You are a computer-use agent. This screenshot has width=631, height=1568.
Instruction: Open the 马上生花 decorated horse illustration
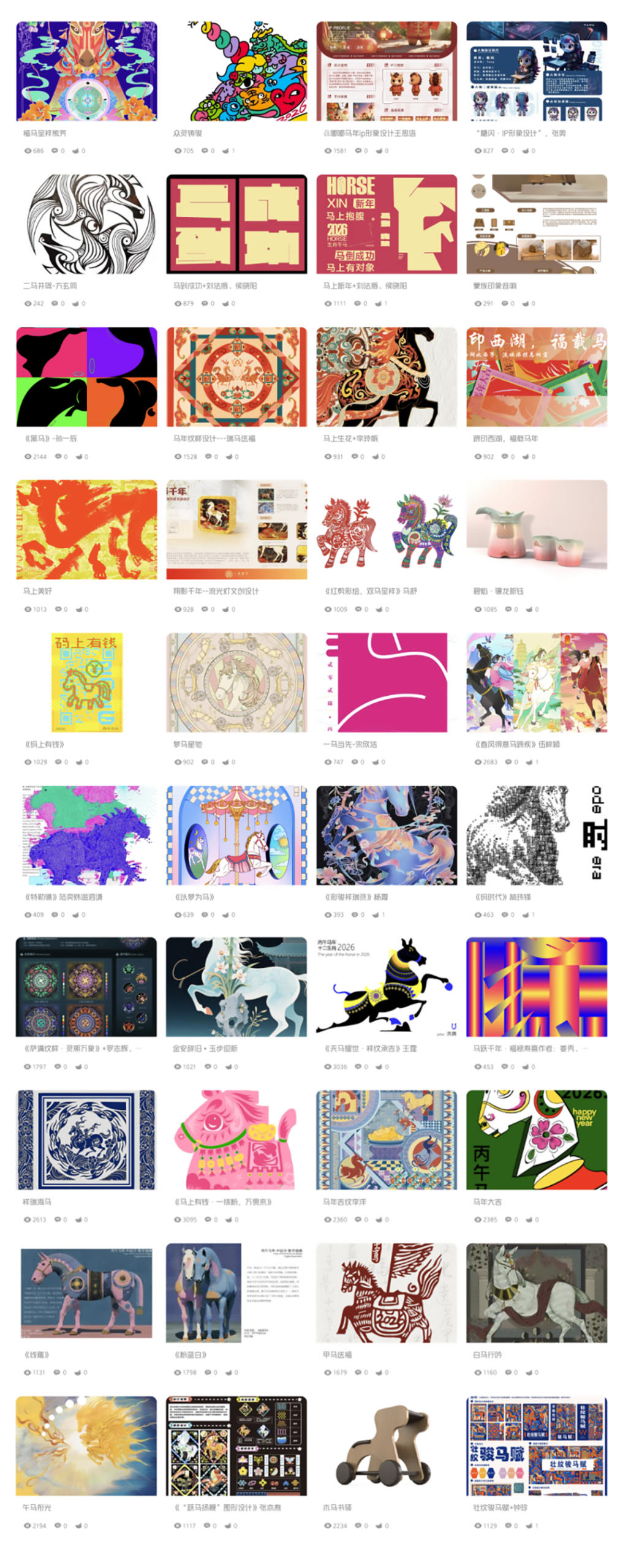pyautogui.click(x=386, y=376)
